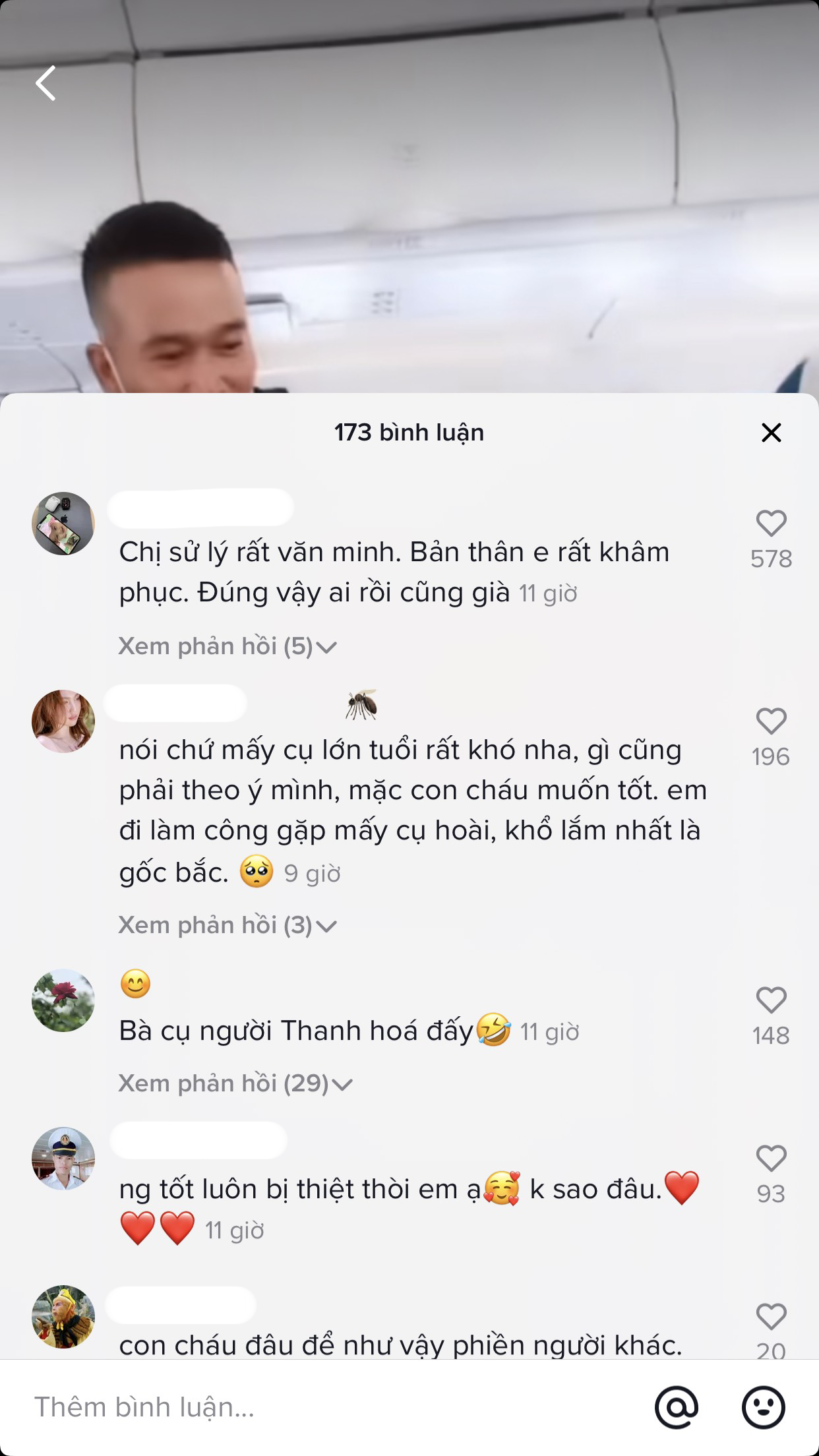Open the sailor-cap avatar commenter's profile
This screenshot has width=819, height=1456.
click(x=63, y=1159)
